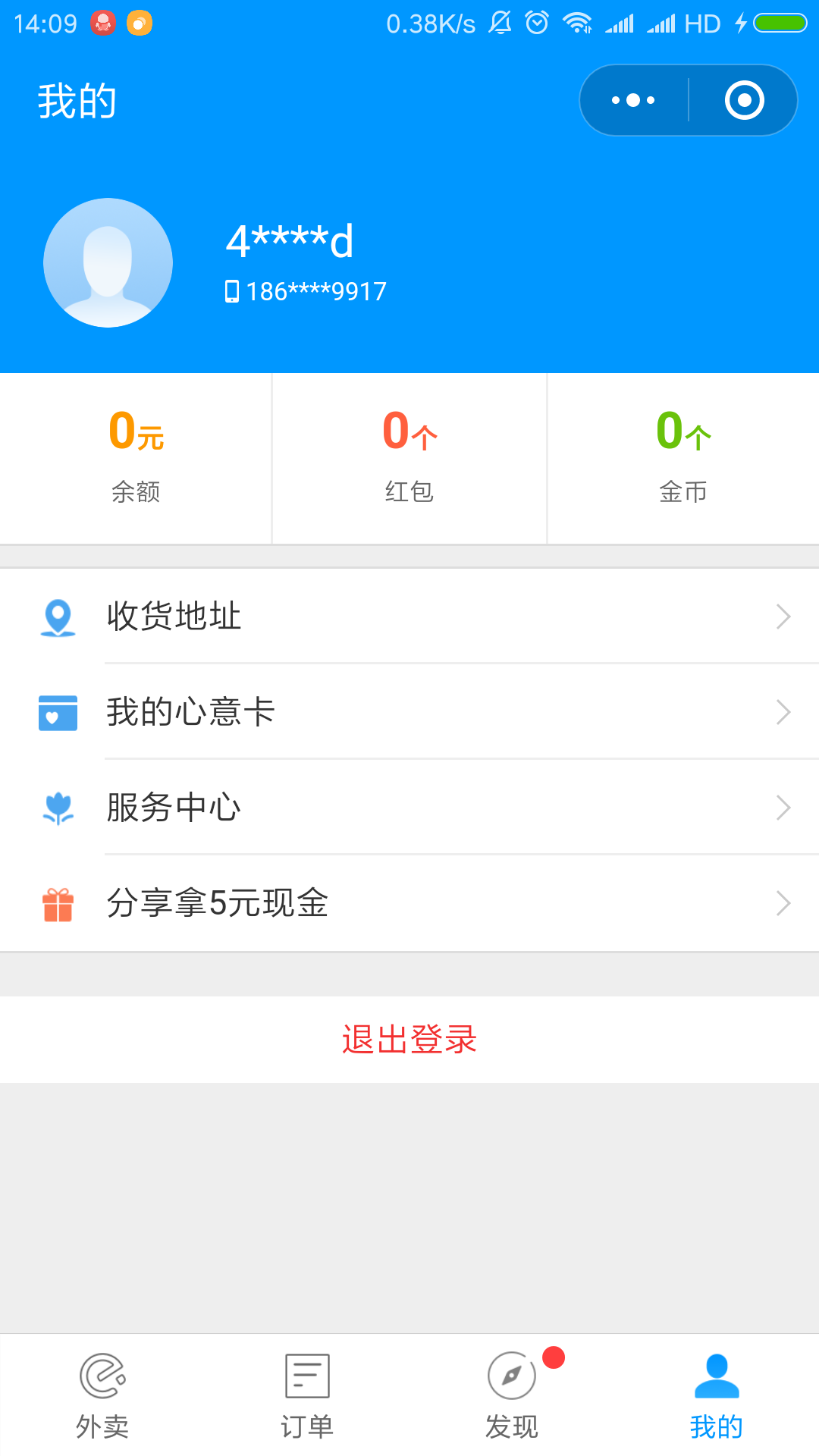The height and width of the screenshot is (1456, 819).
Task: Open the mini program more-options menu
Action: (x=634, y=100)
